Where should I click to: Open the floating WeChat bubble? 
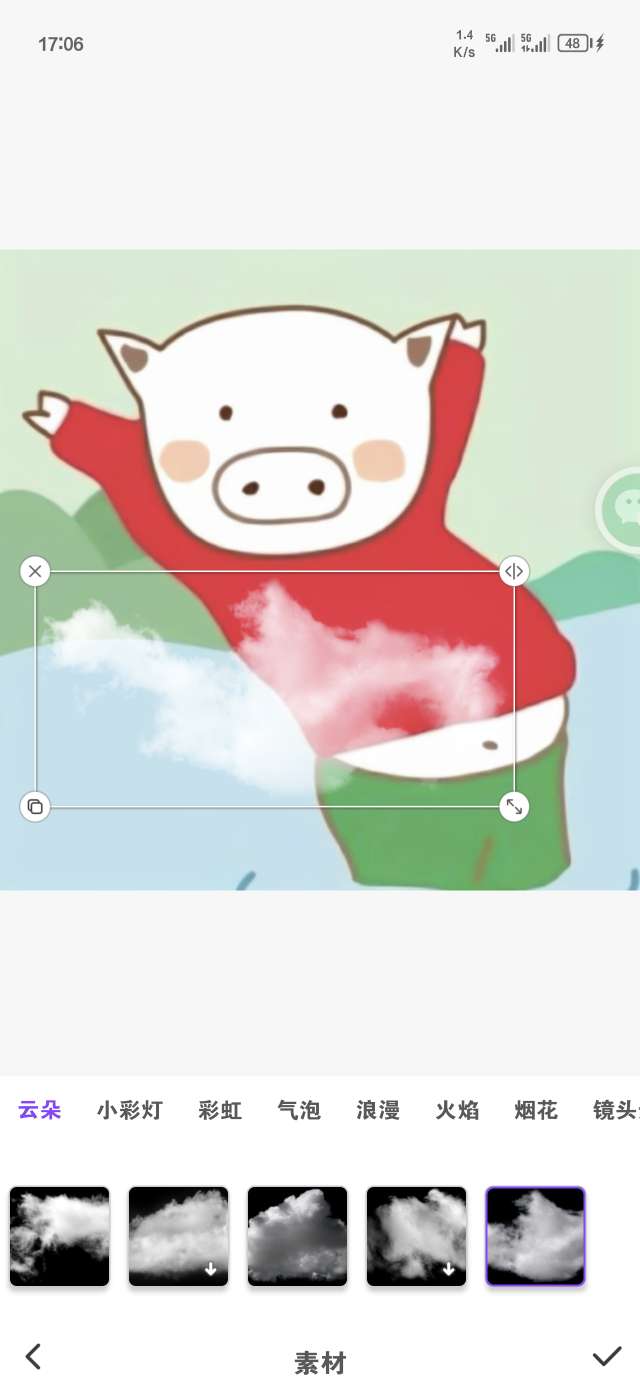[624, 508]
